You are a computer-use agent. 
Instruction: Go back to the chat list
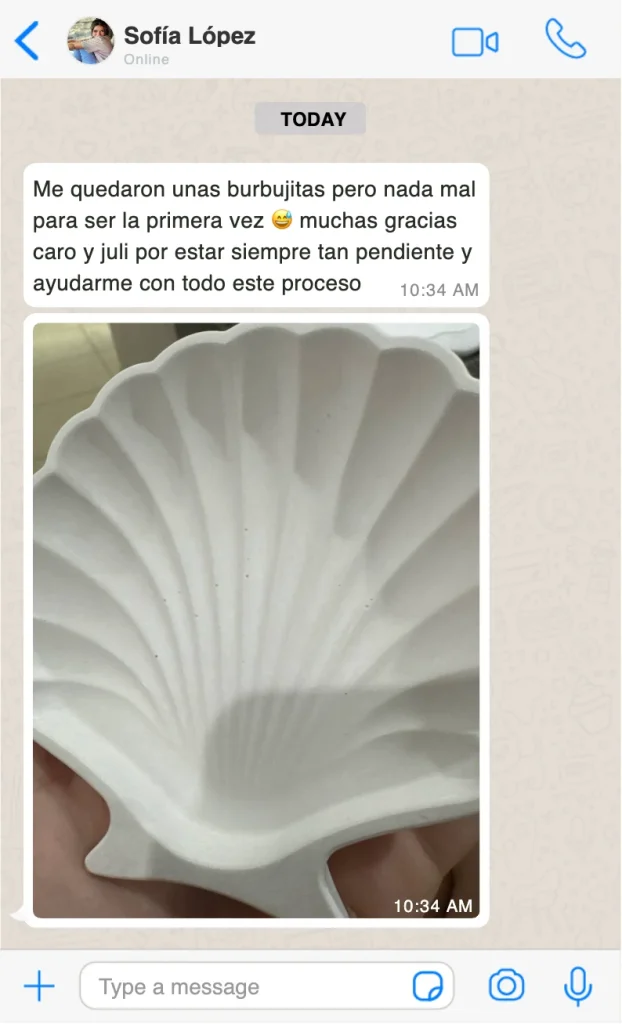click(27, 41)
